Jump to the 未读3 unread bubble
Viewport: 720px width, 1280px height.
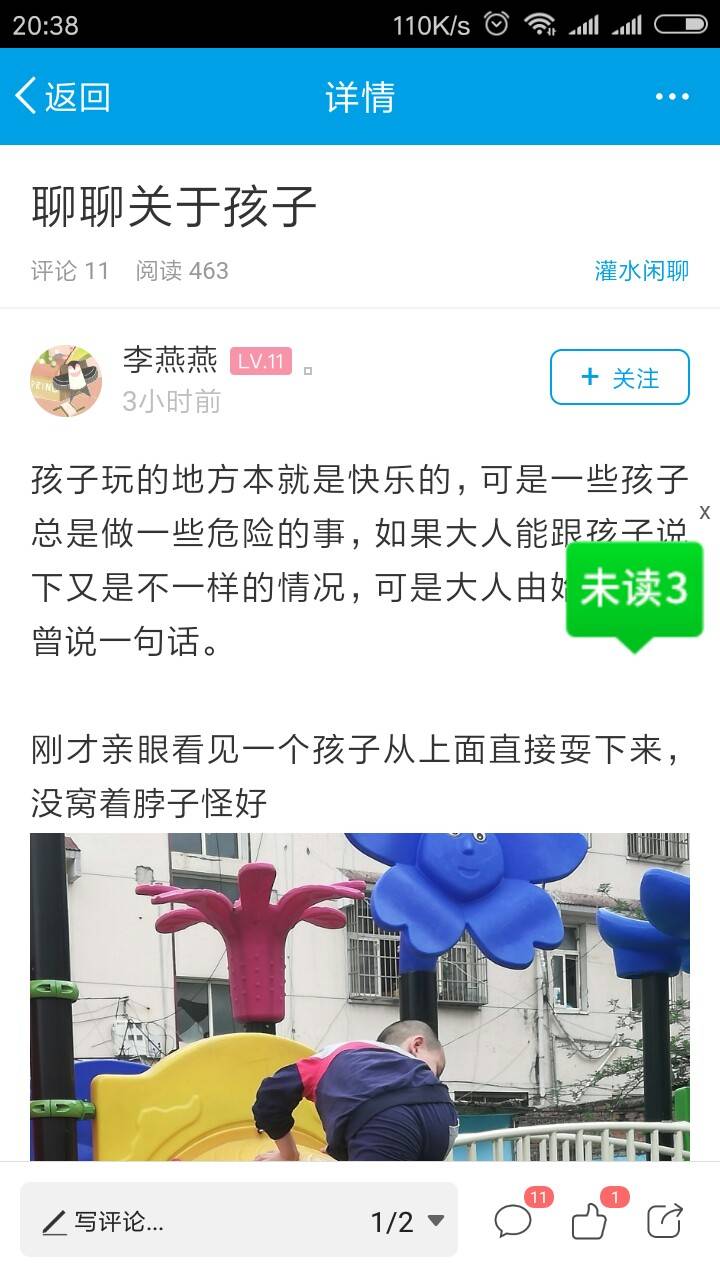point(634,590)
